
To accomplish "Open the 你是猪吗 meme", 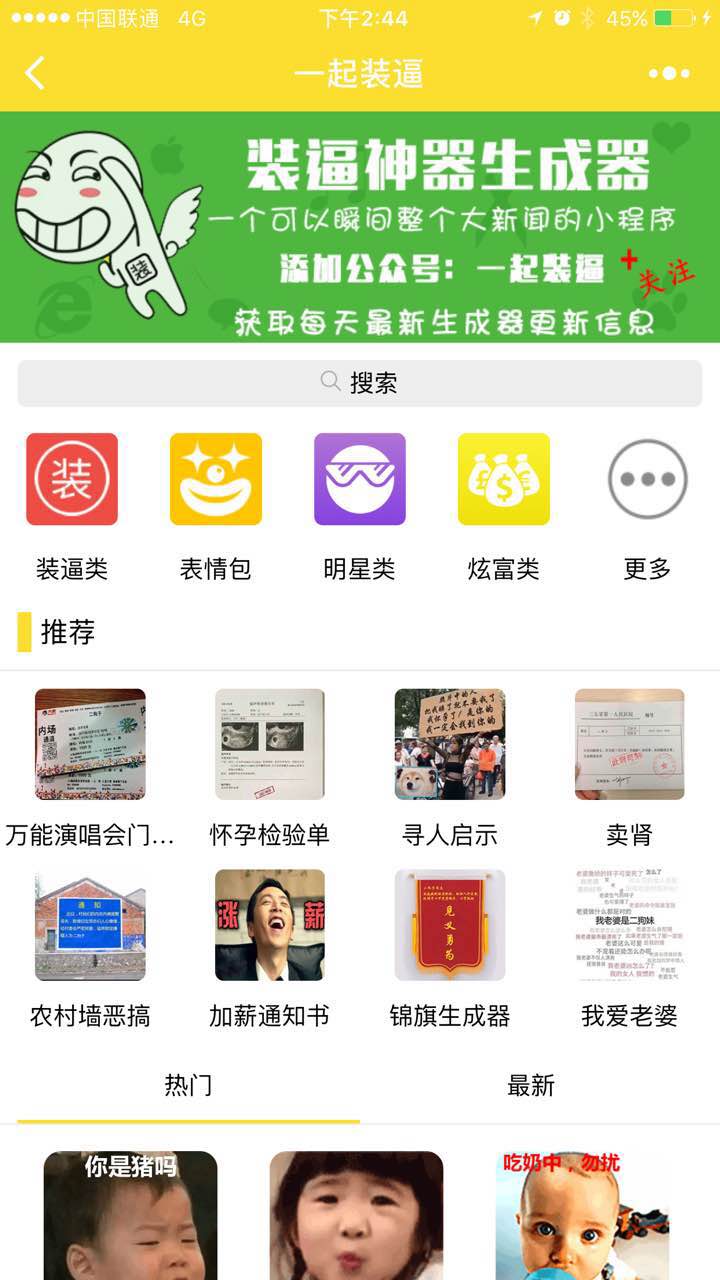I will (130, 1215).
